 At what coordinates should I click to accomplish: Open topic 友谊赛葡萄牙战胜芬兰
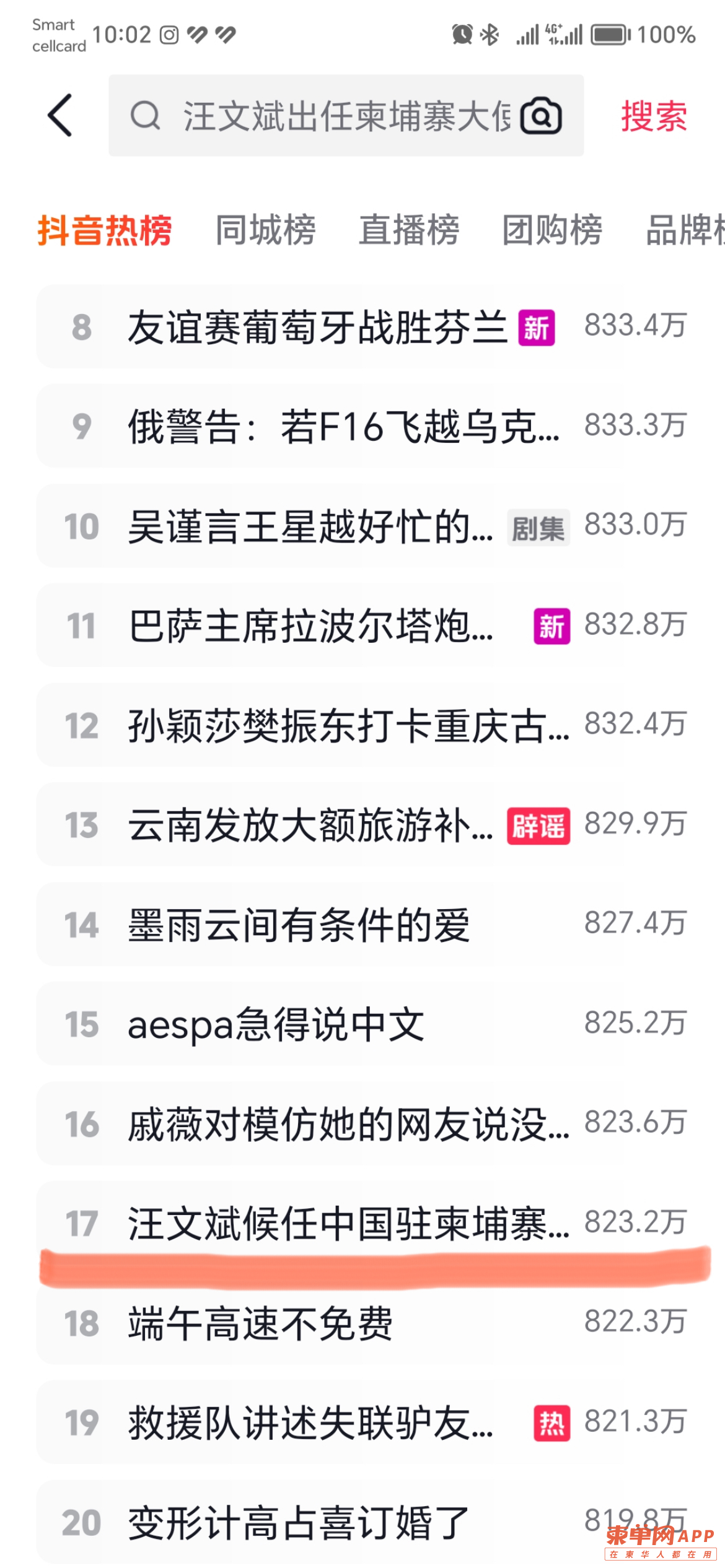pyautogui.click(x=362, y=326)
